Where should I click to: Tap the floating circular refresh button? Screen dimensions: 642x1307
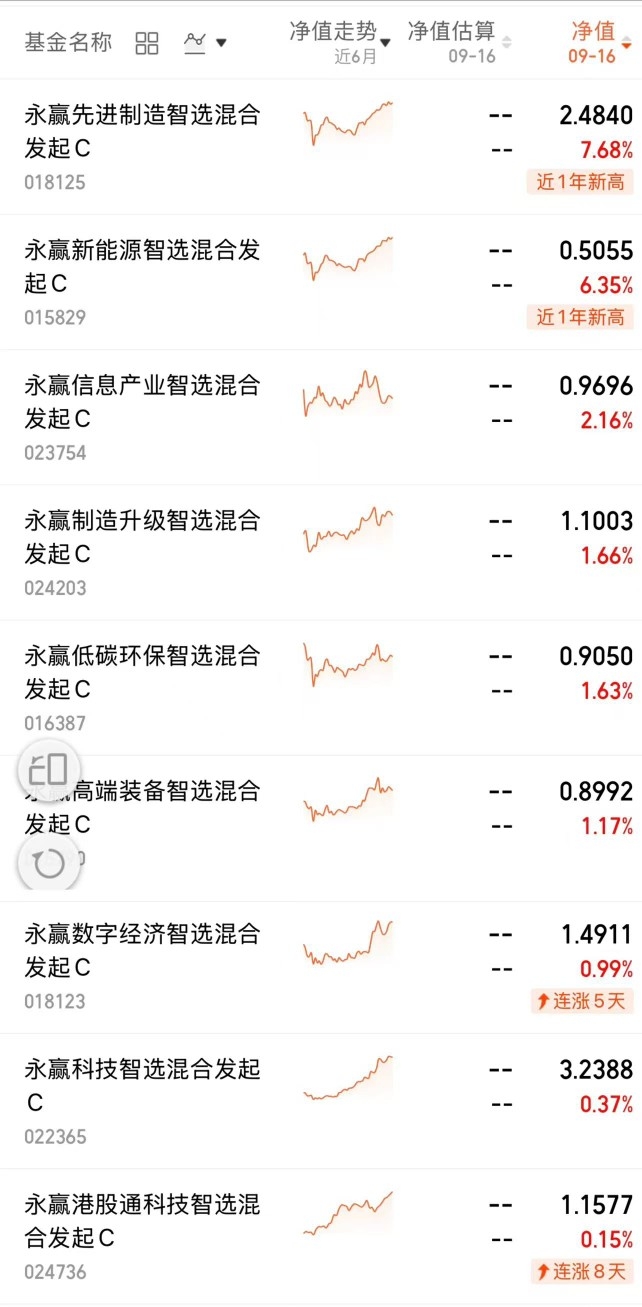(49, 862)
